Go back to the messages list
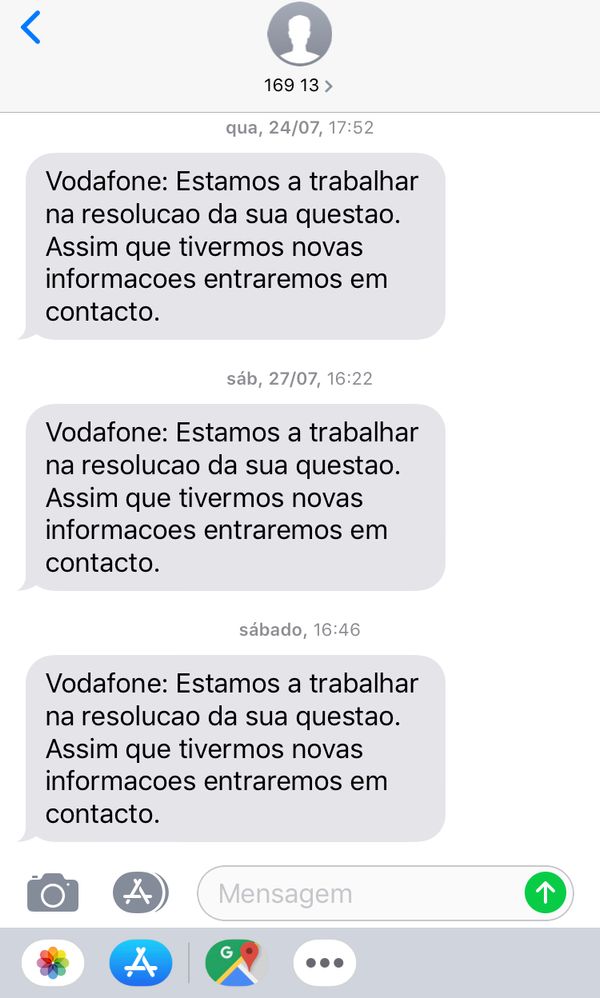Viewport: 600px width, 998px height. pos(31,28)
